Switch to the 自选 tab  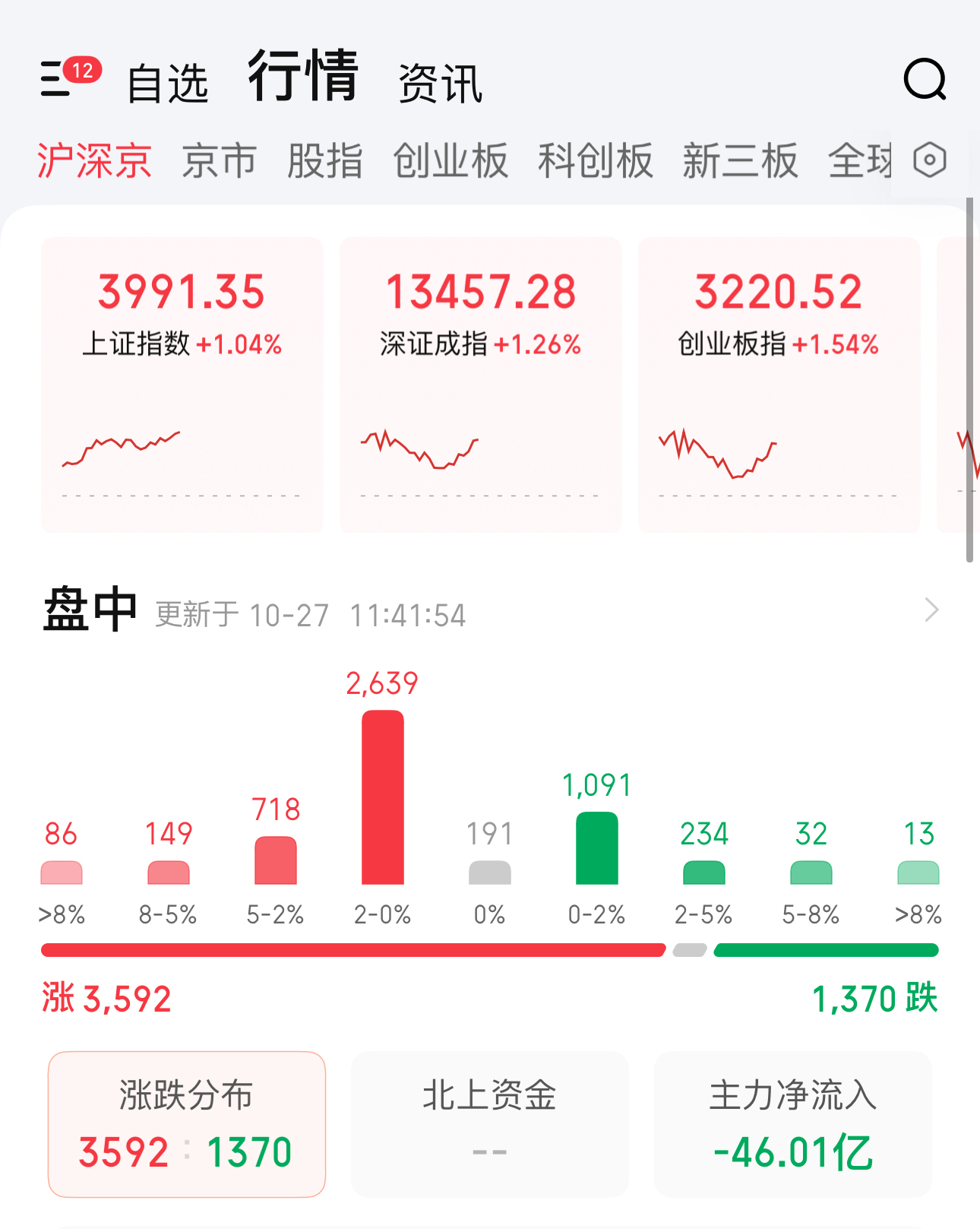168,83
